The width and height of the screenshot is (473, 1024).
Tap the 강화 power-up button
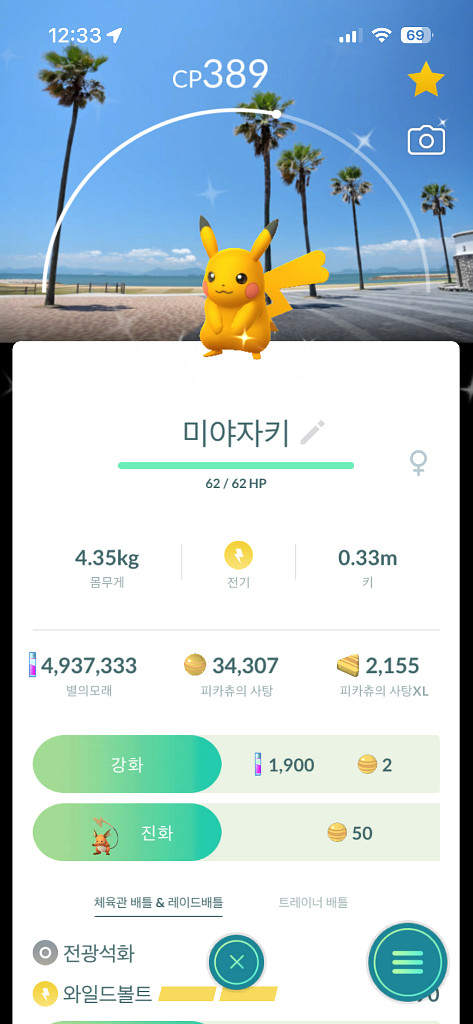(127, 764)
